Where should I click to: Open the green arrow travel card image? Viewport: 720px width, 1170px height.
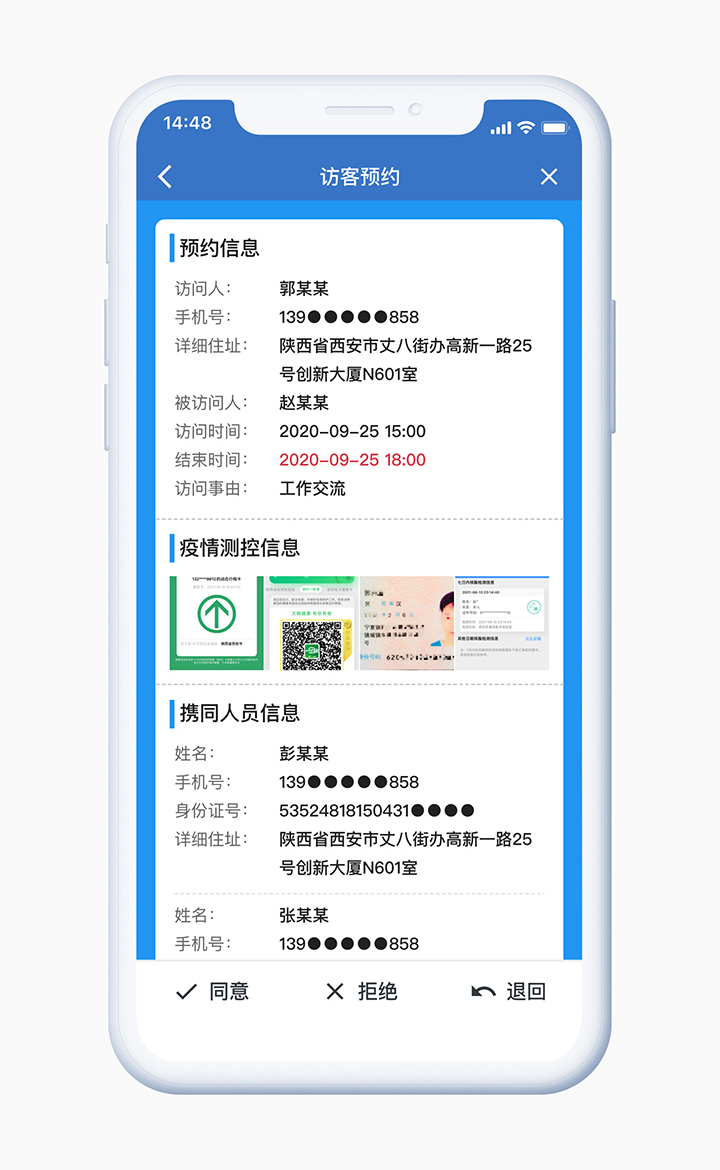[216, 622]
